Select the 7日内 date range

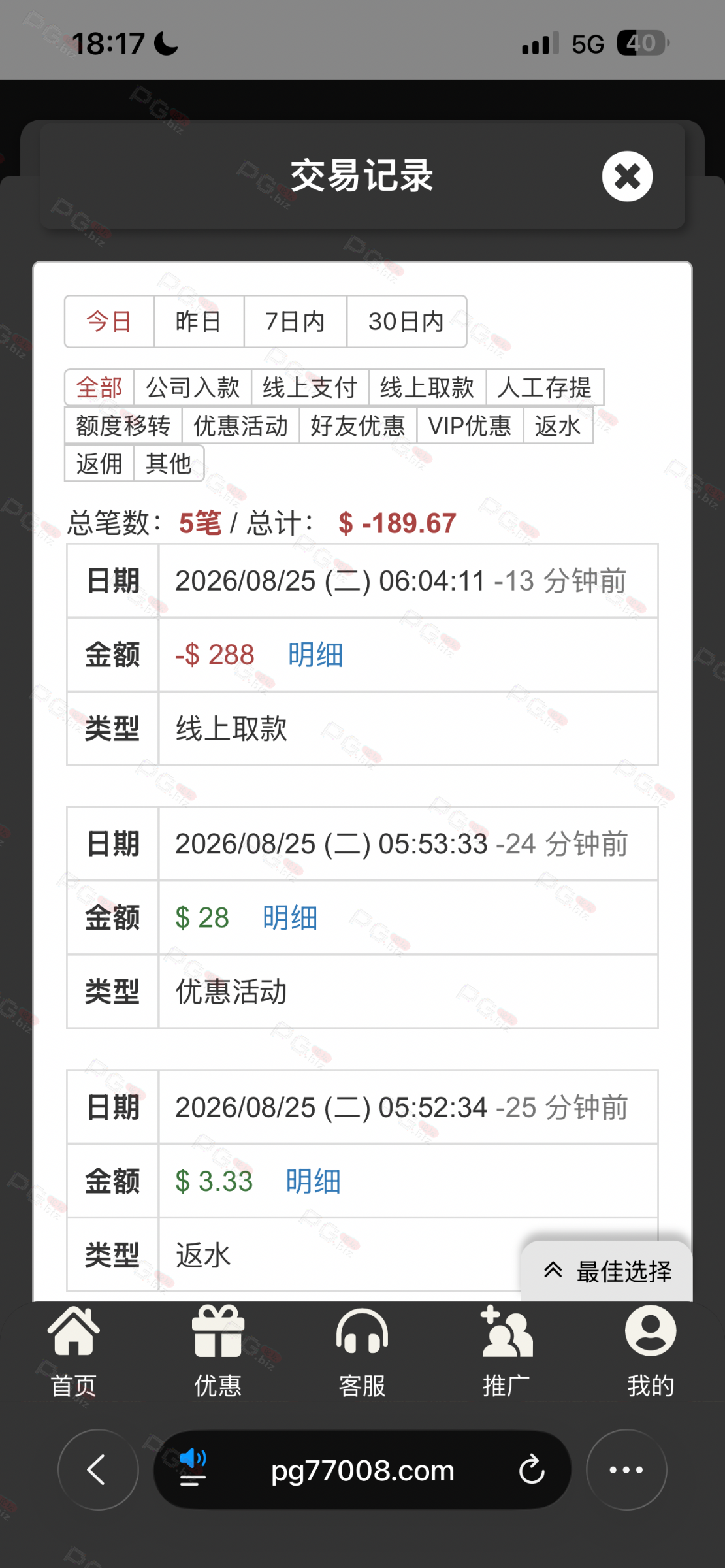[295, 321]
